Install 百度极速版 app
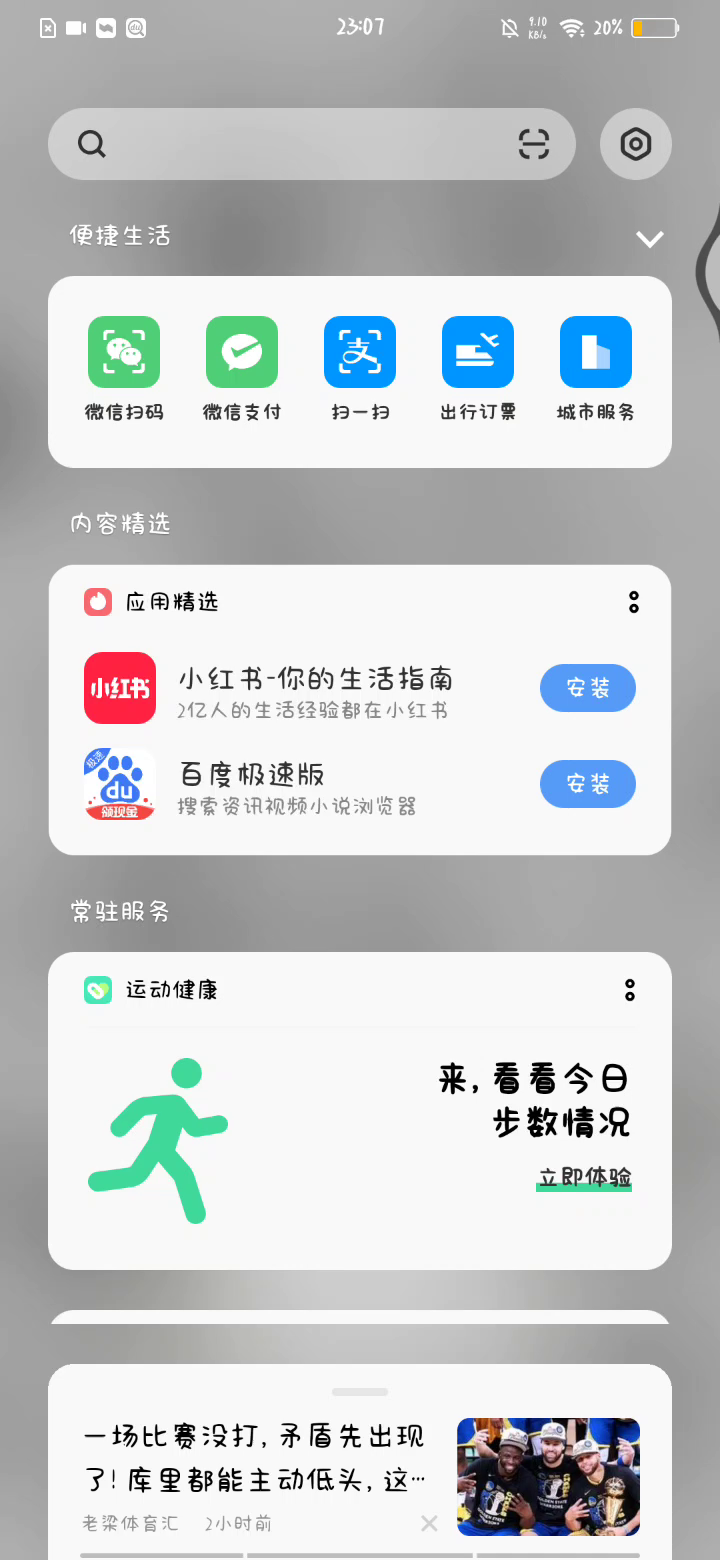 coord(588,784)
